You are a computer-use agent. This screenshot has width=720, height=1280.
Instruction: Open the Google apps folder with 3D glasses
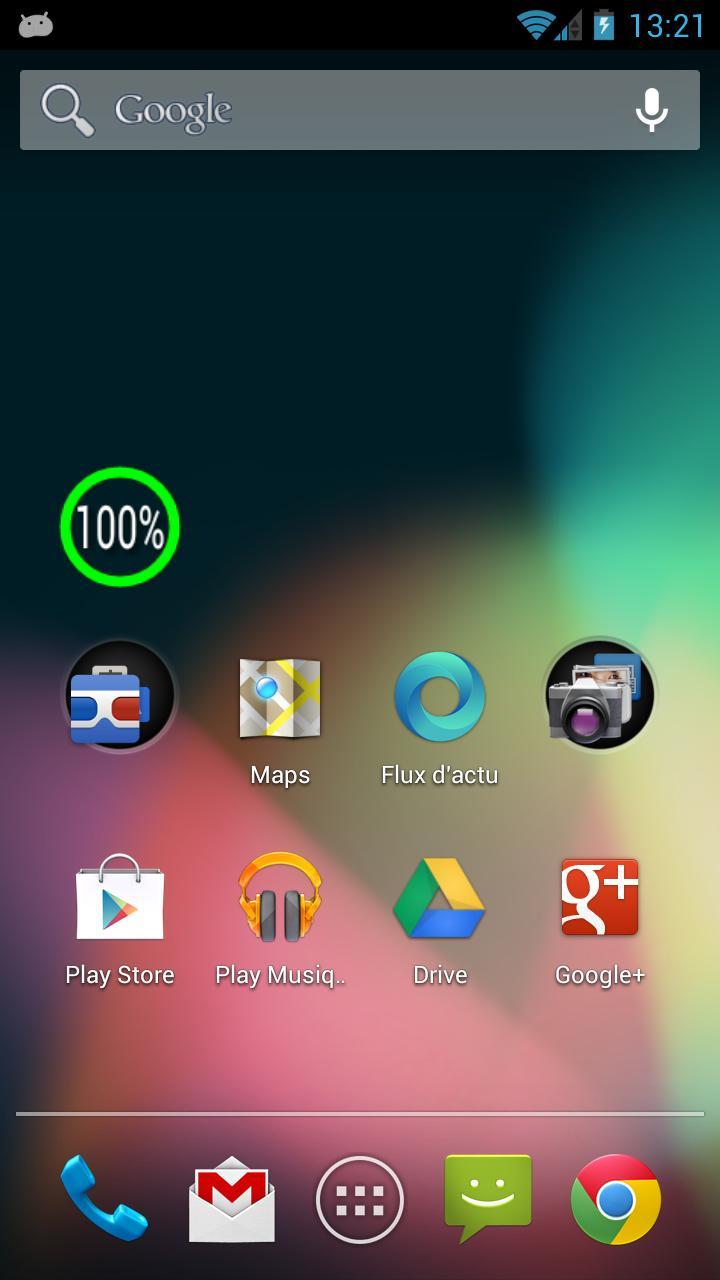(120, 696)
